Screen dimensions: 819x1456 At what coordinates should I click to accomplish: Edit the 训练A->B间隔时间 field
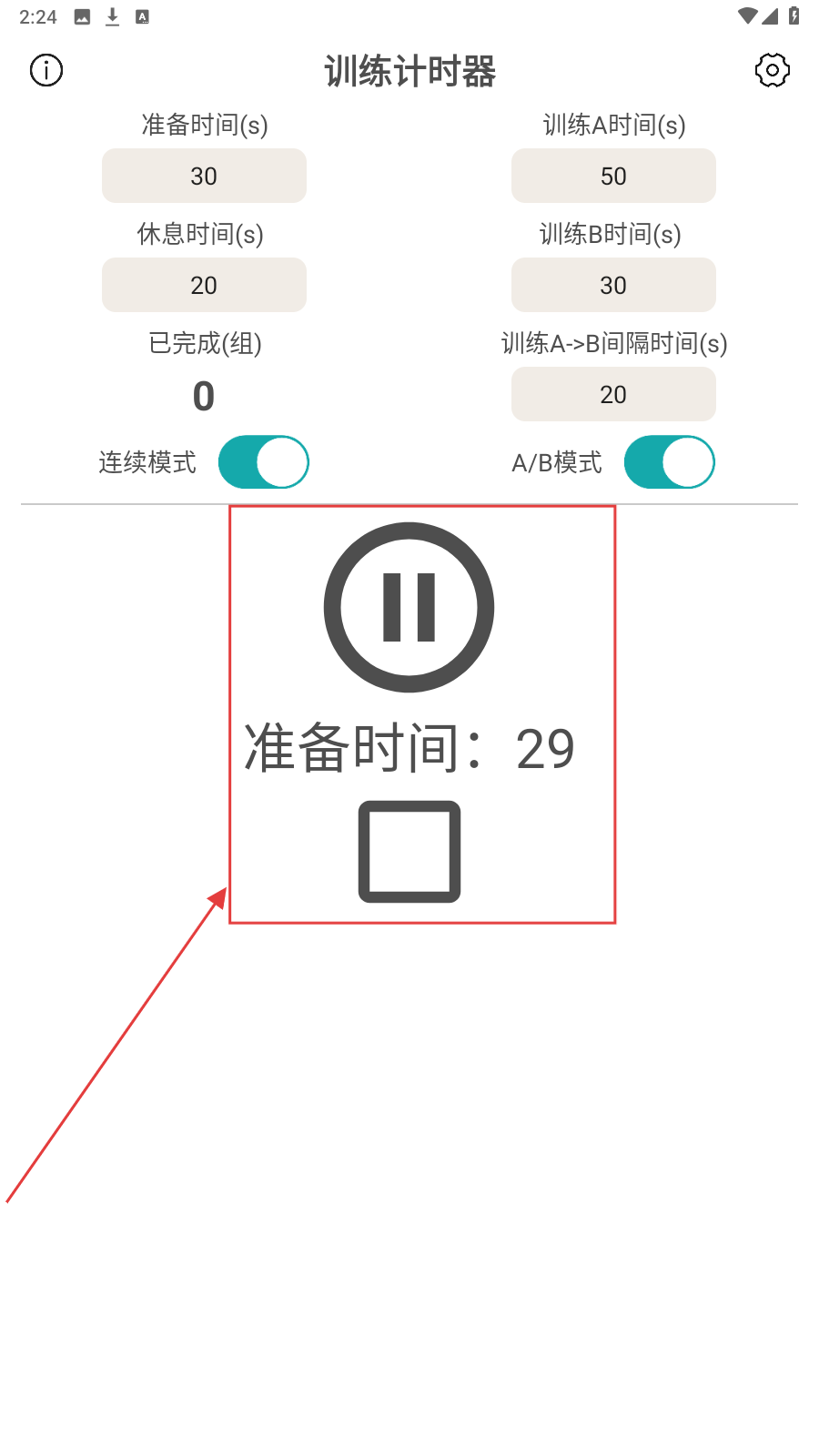[613, 394]
